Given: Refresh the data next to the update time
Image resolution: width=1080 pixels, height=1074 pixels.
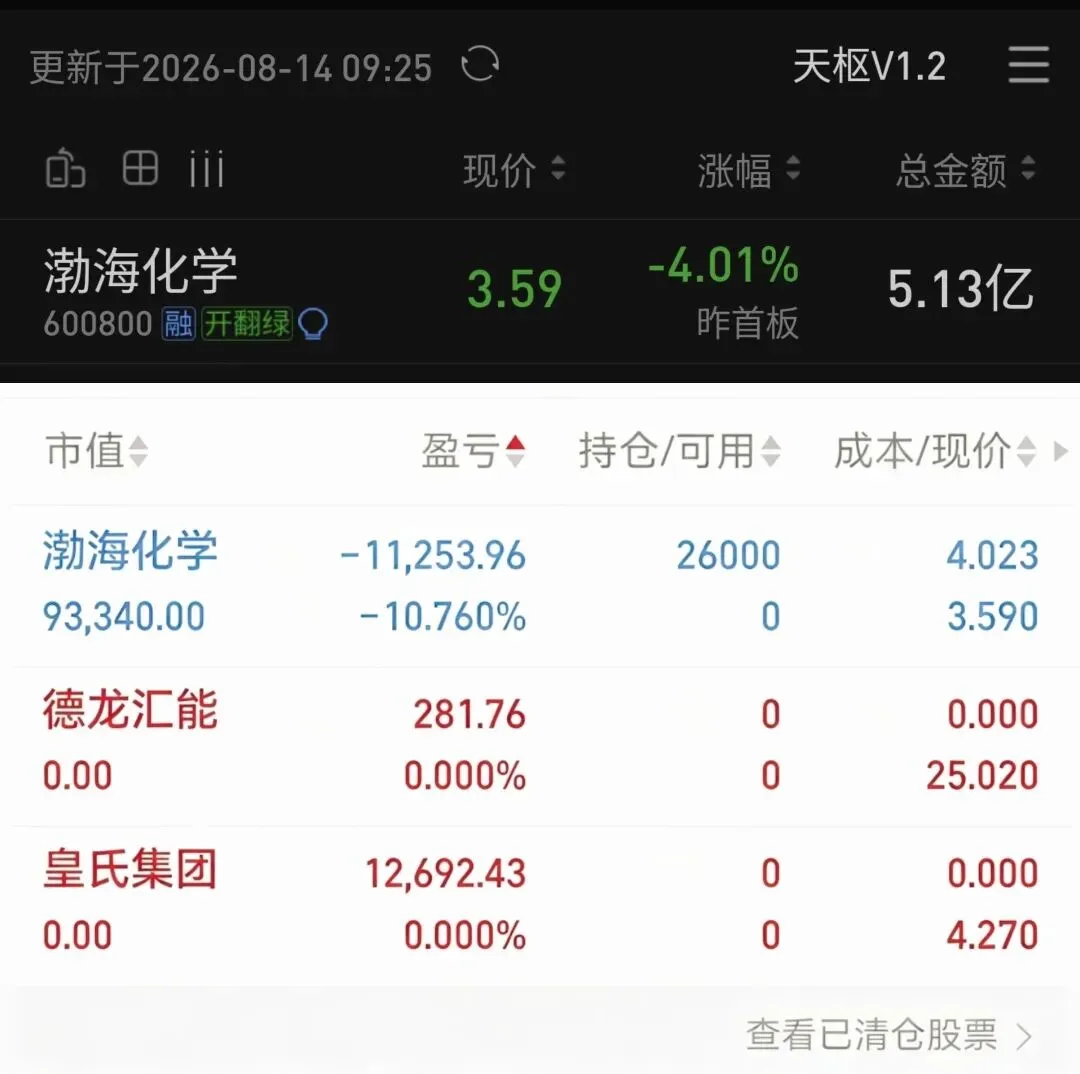Looking at the screenshot, I should [x=479, y=65].
